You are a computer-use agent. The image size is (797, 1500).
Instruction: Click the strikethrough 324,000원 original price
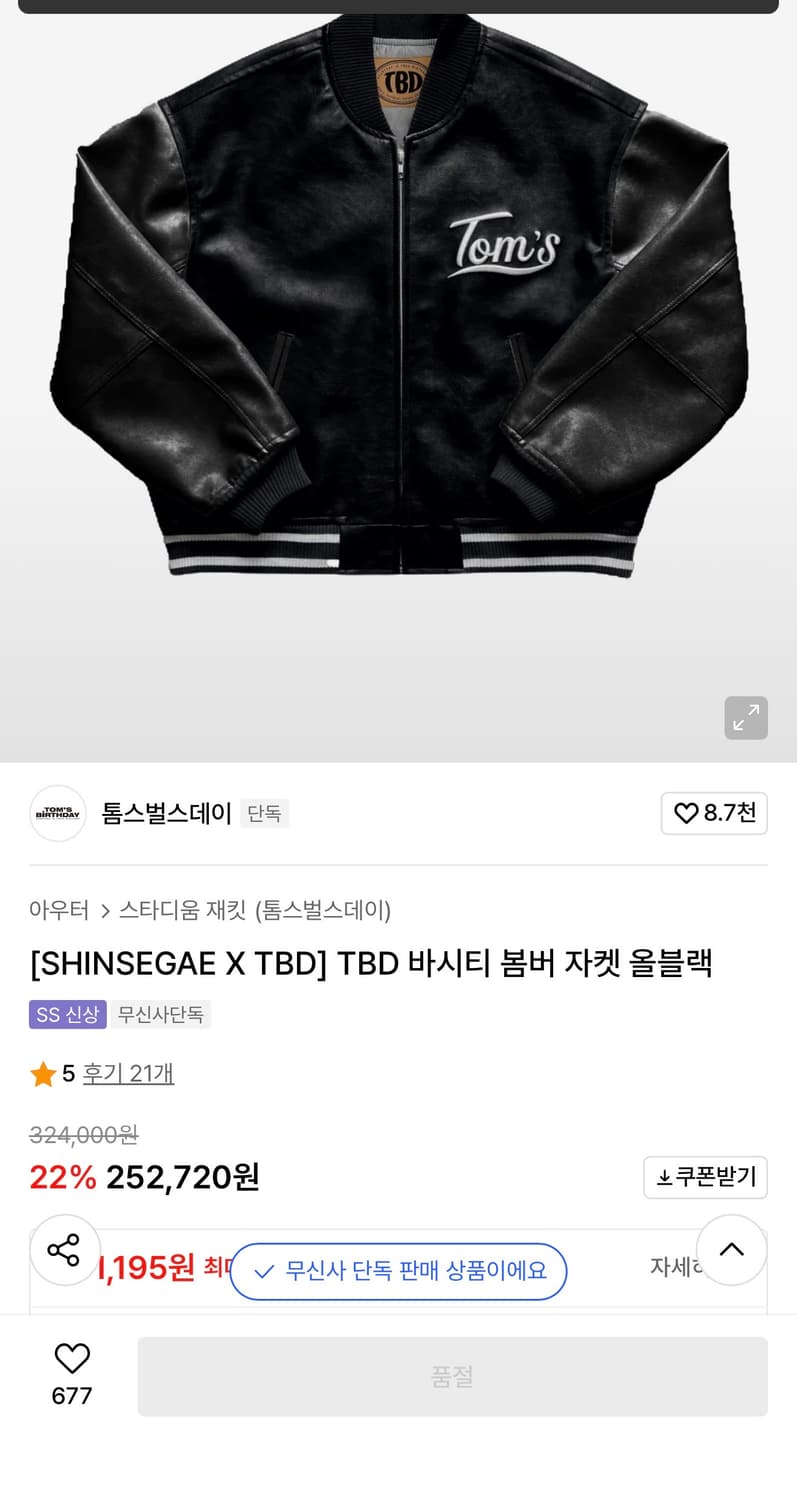pyautogui.click(x=83, y=1135)
